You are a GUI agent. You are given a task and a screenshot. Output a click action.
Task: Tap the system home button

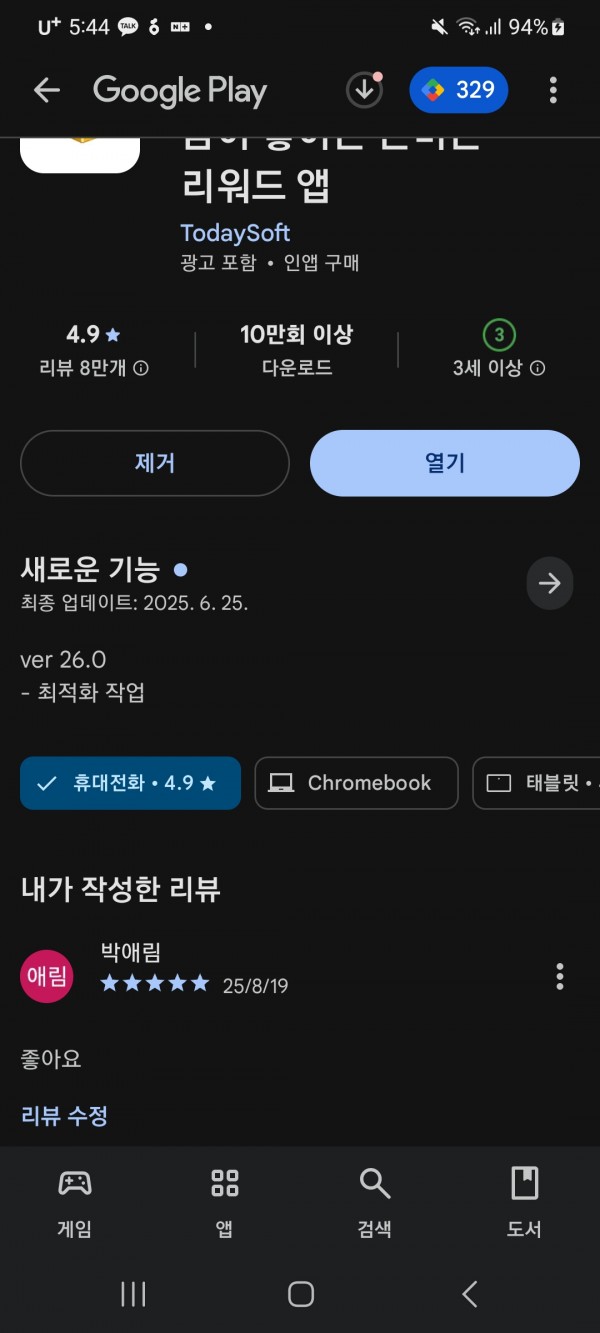tap(301, 1294)
